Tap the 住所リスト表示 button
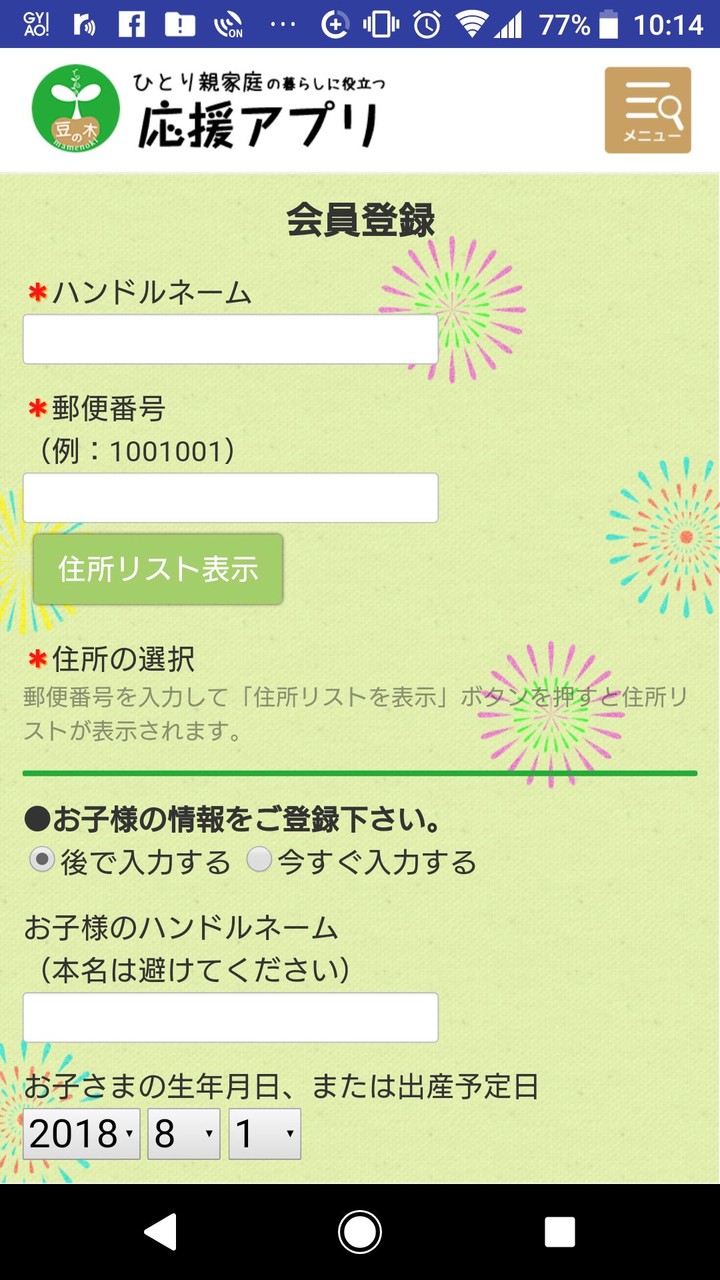The width and height of the screenshot is (720, 1280). tap(157, 568)
